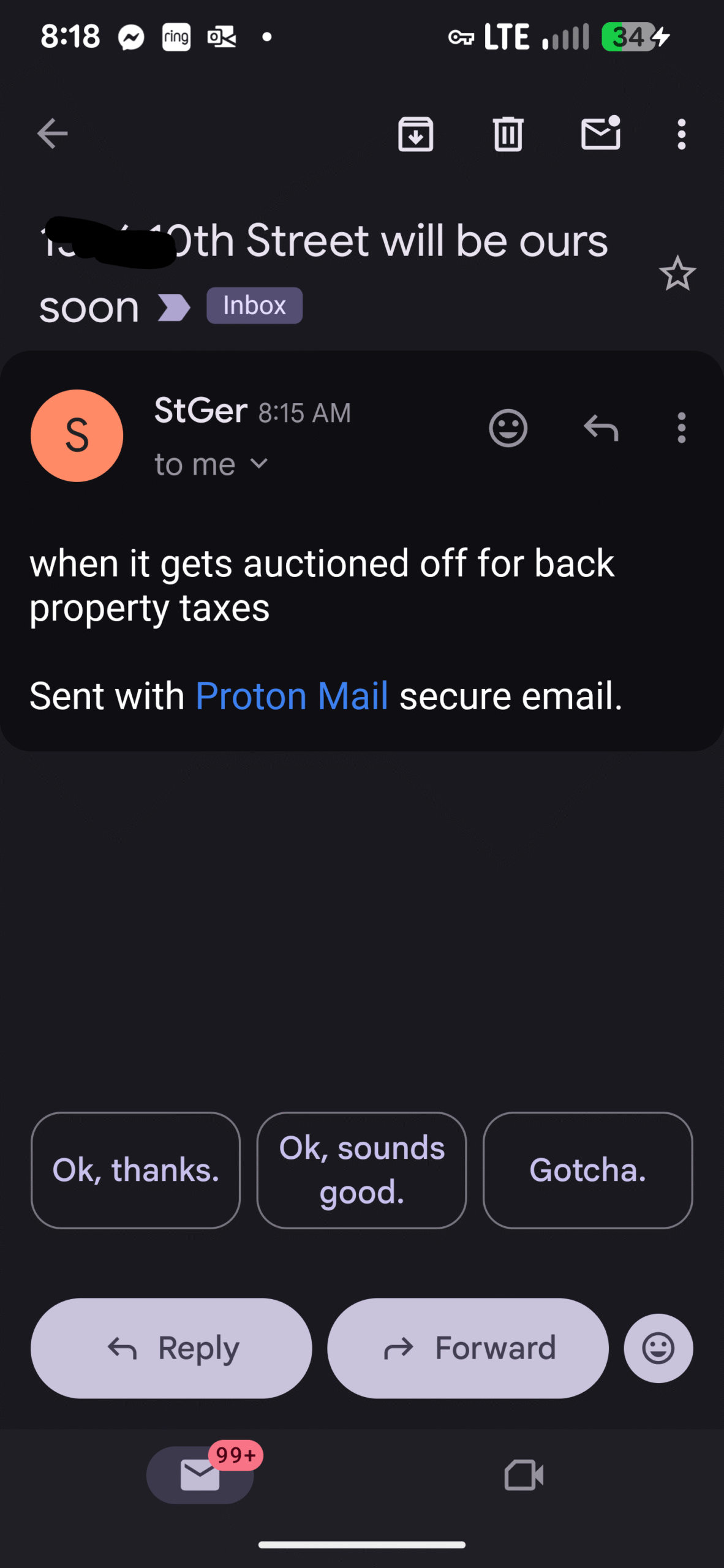Go back to the inbox list

52,134
